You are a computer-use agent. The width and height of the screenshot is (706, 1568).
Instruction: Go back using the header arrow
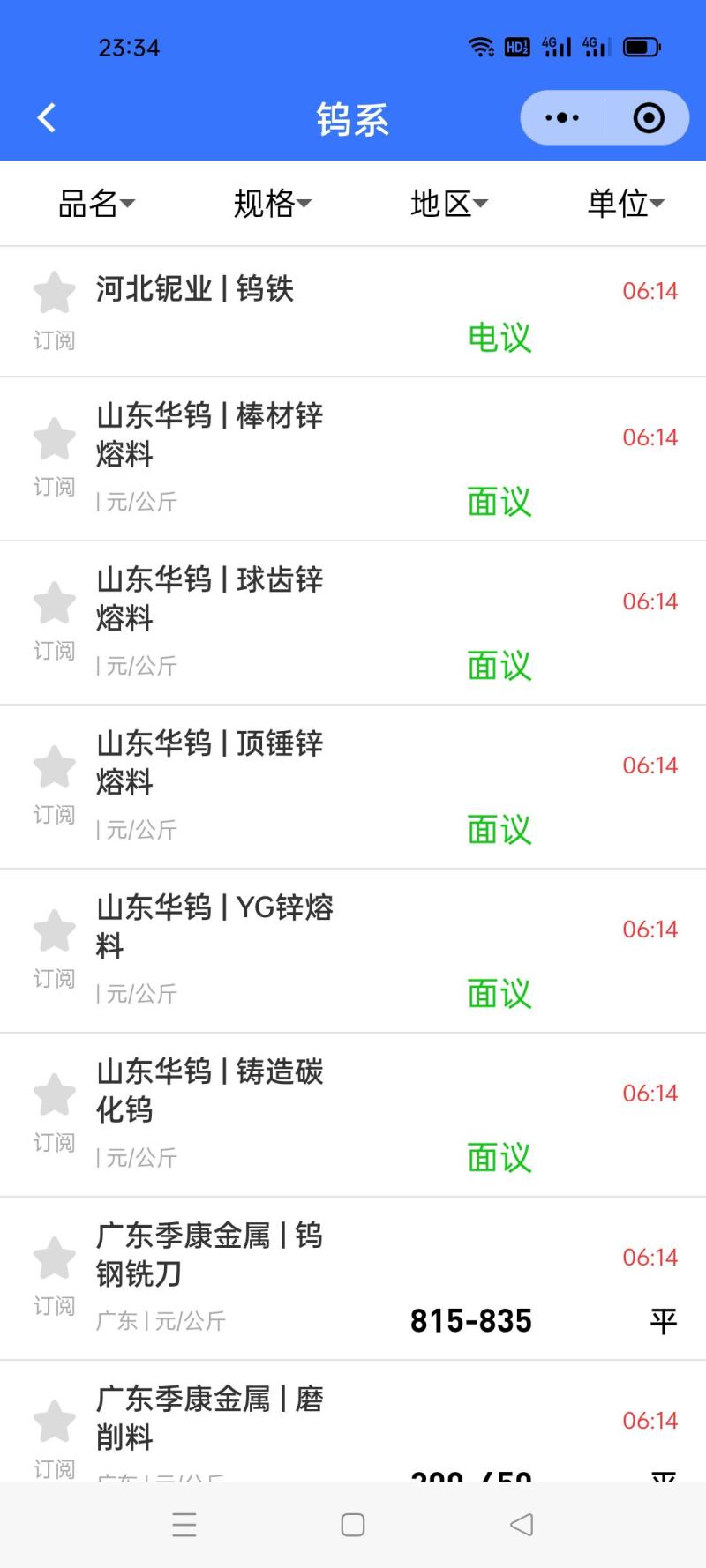point(47,118)
